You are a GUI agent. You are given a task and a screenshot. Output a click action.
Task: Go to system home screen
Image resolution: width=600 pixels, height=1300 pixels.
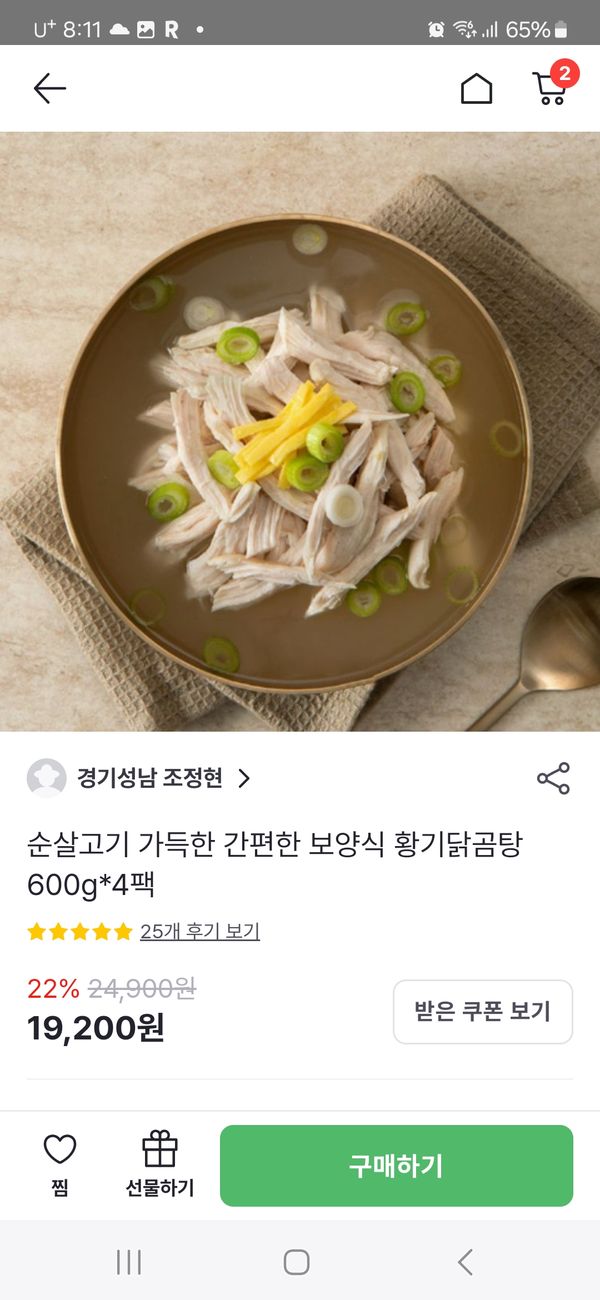click(x=296, y=1262)
